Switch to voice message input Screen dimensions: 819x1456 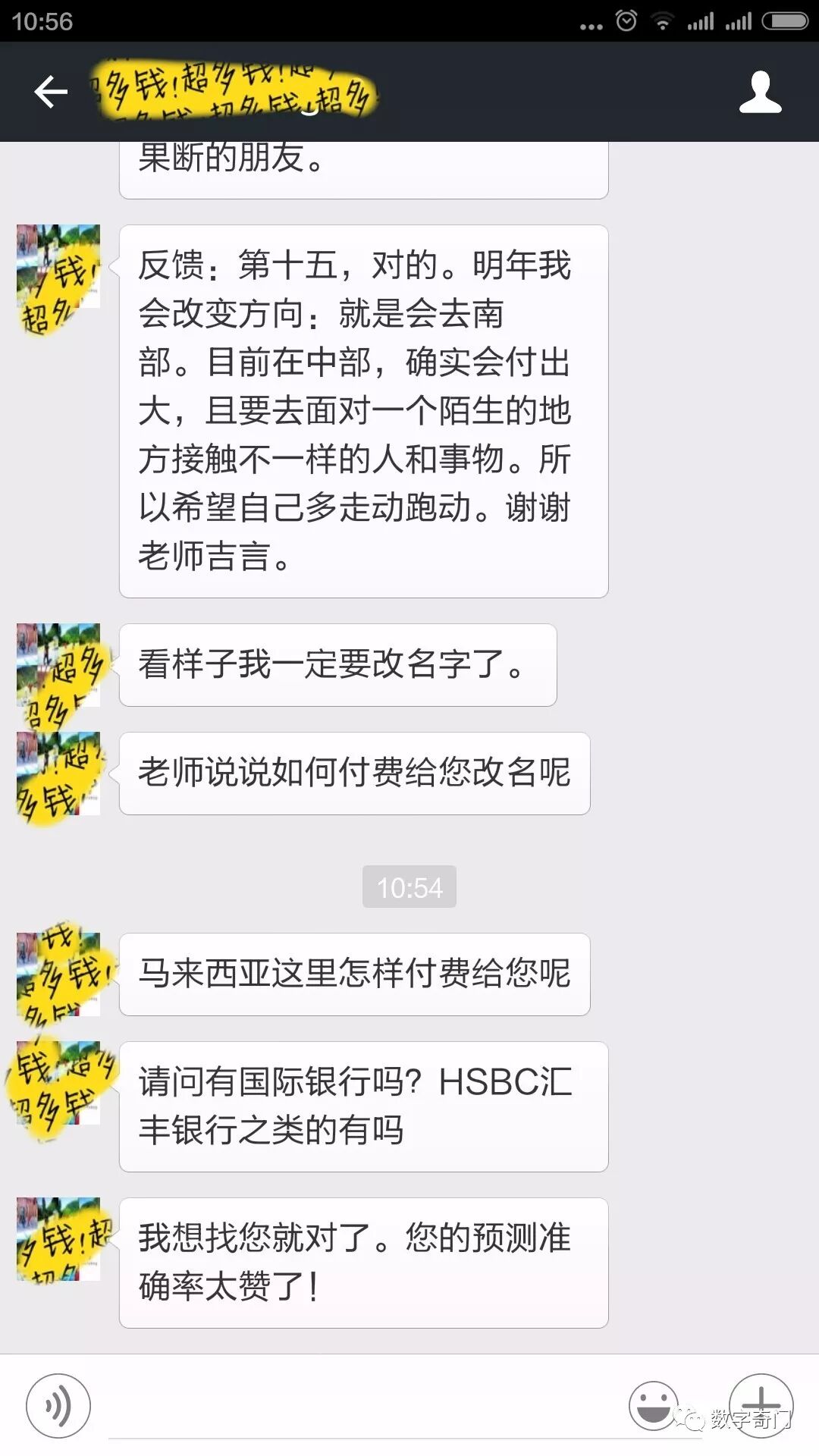pyautogui.click(x=58, y=1405)
